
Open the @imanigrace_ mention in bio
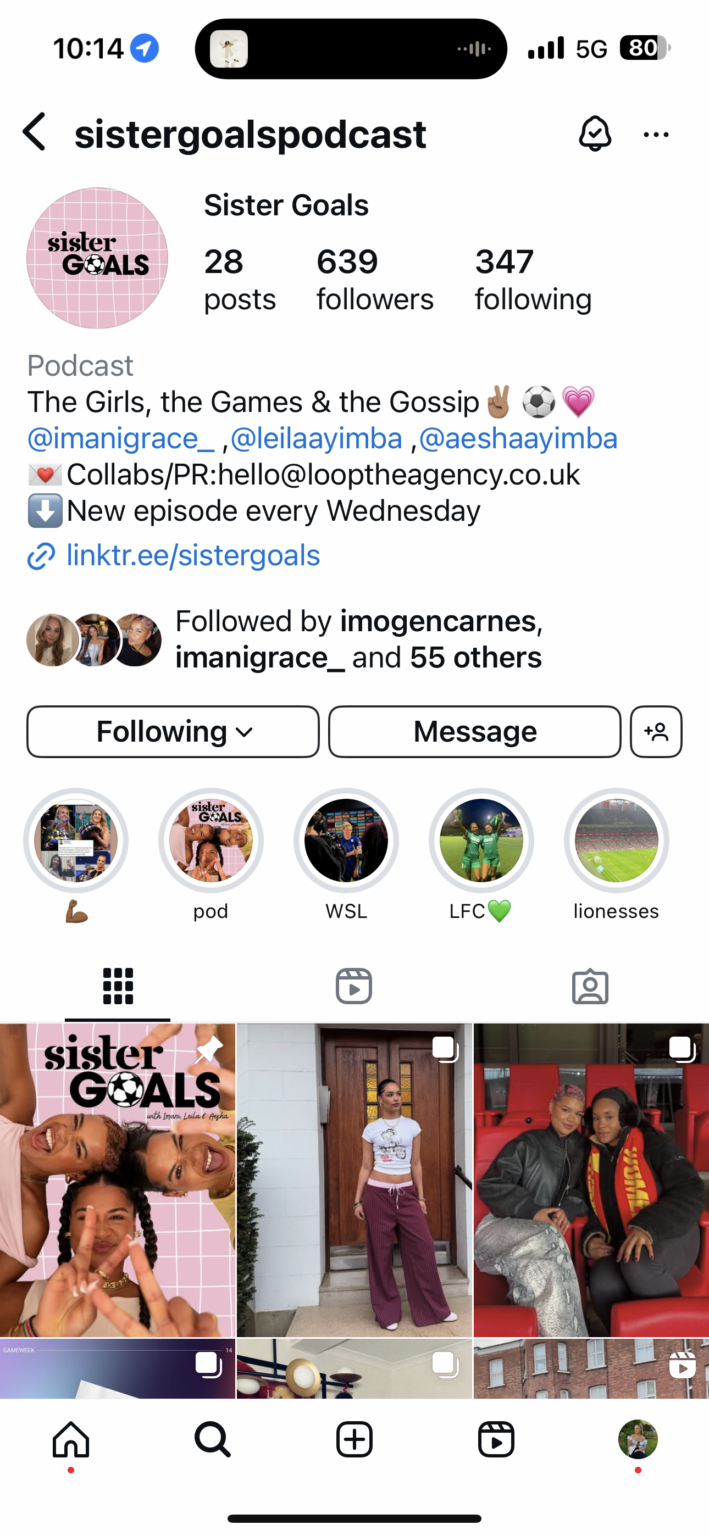(121, 438)
